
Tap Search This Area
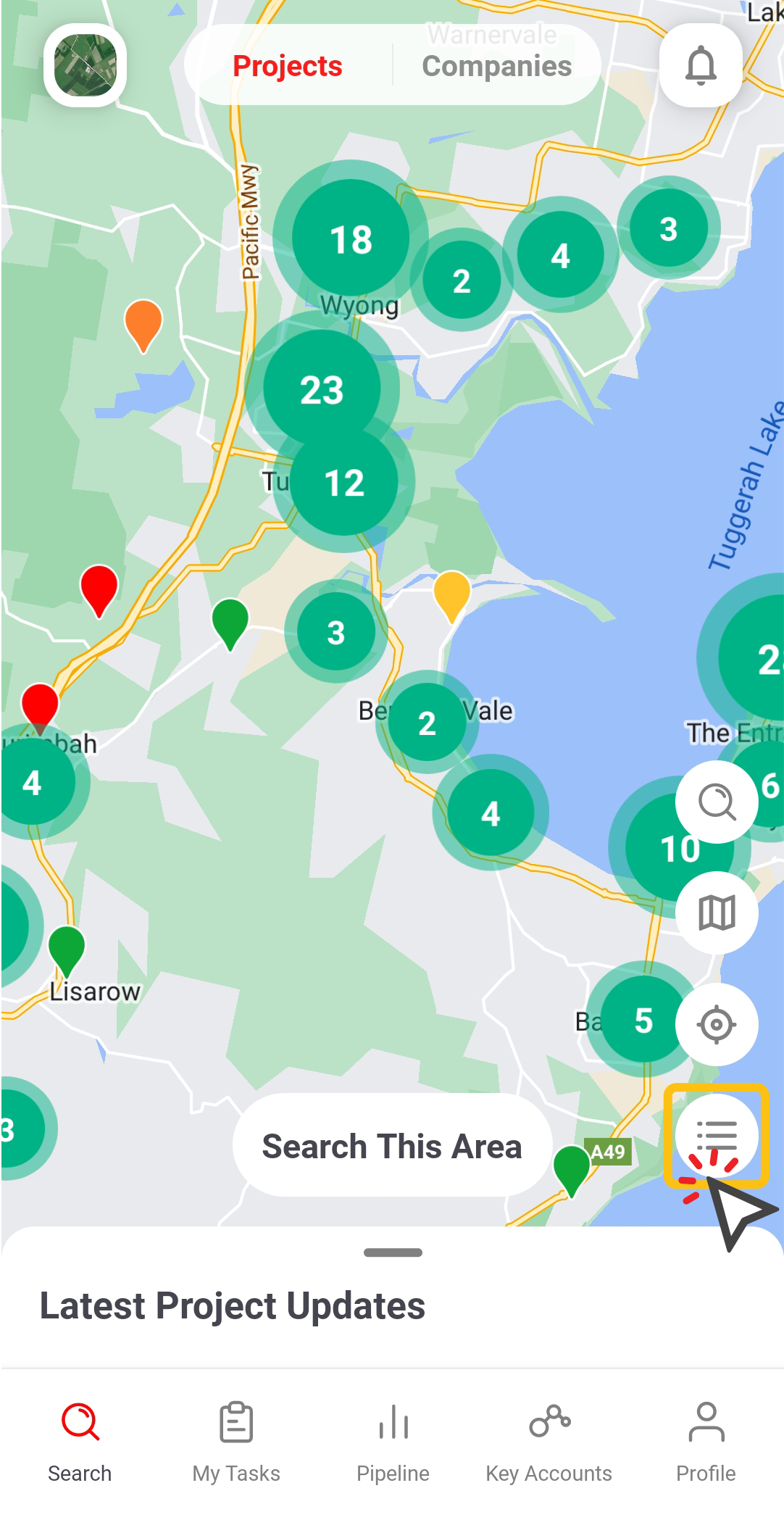click(x=392, y=1146)
